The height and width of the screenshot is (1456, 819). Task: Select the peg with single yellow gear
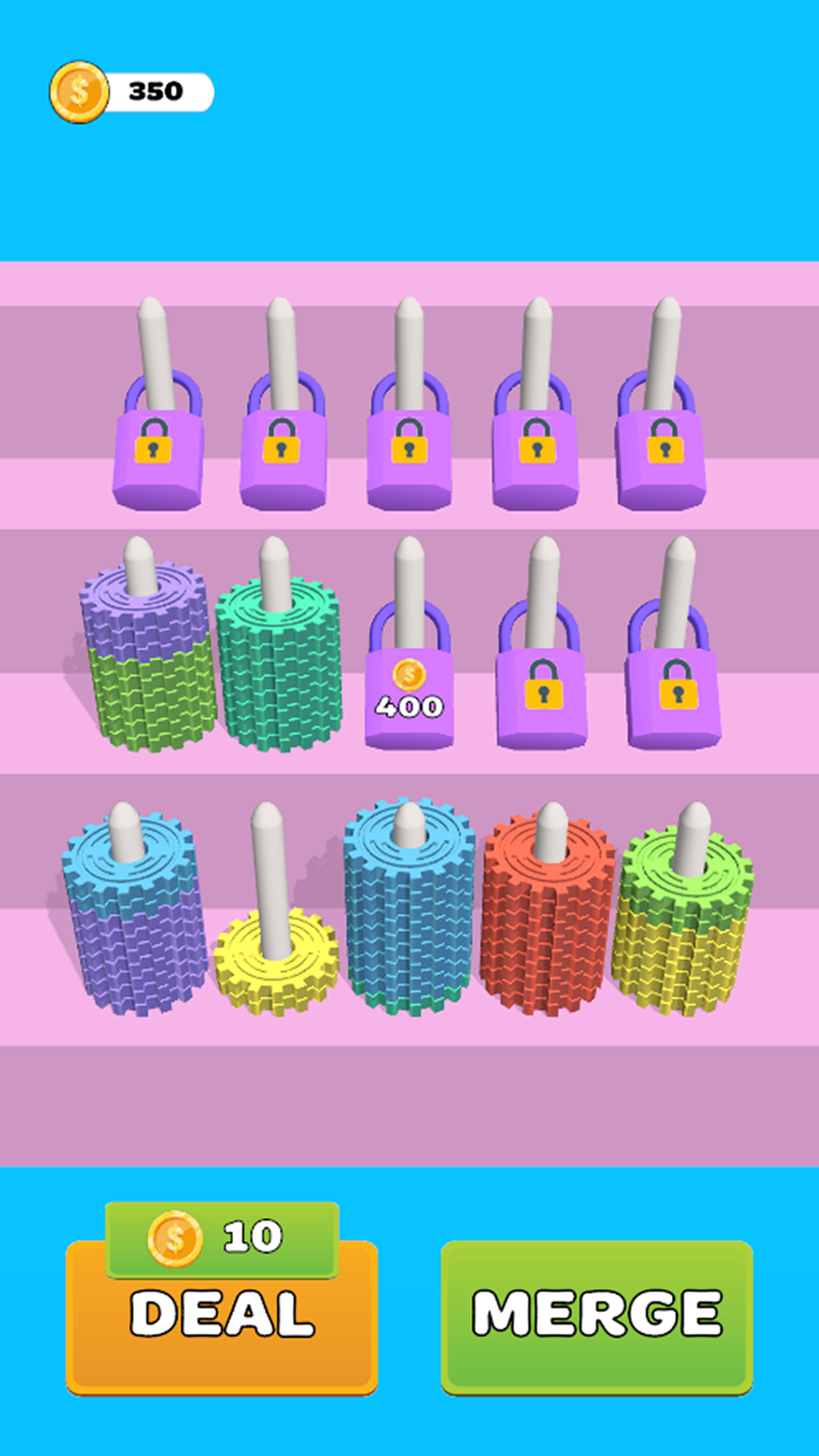[275, 910]
